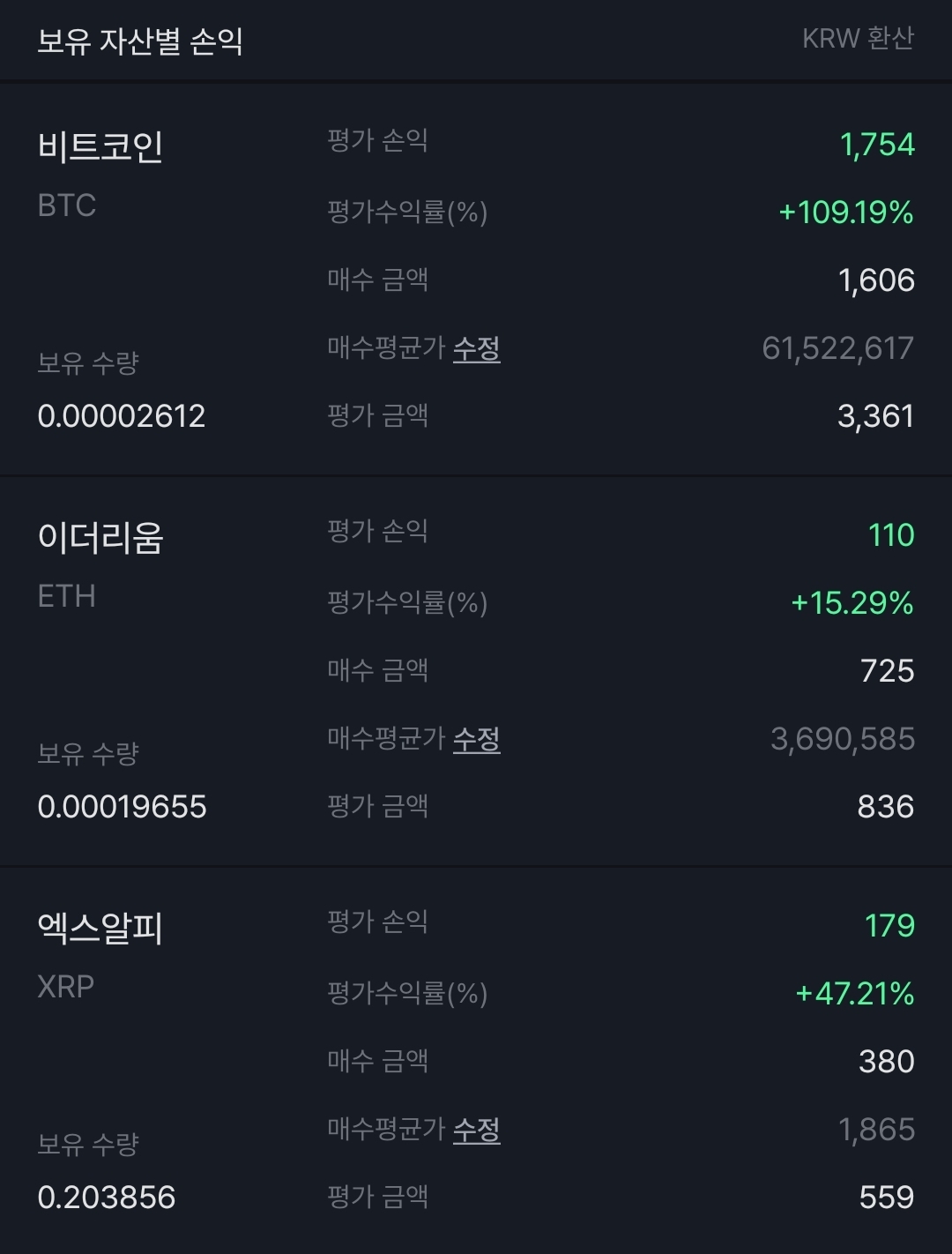Edit the Bitcoin average purchase price (수정)
952x1254 pixels.
pyautogui.click(x=476, y=348)
